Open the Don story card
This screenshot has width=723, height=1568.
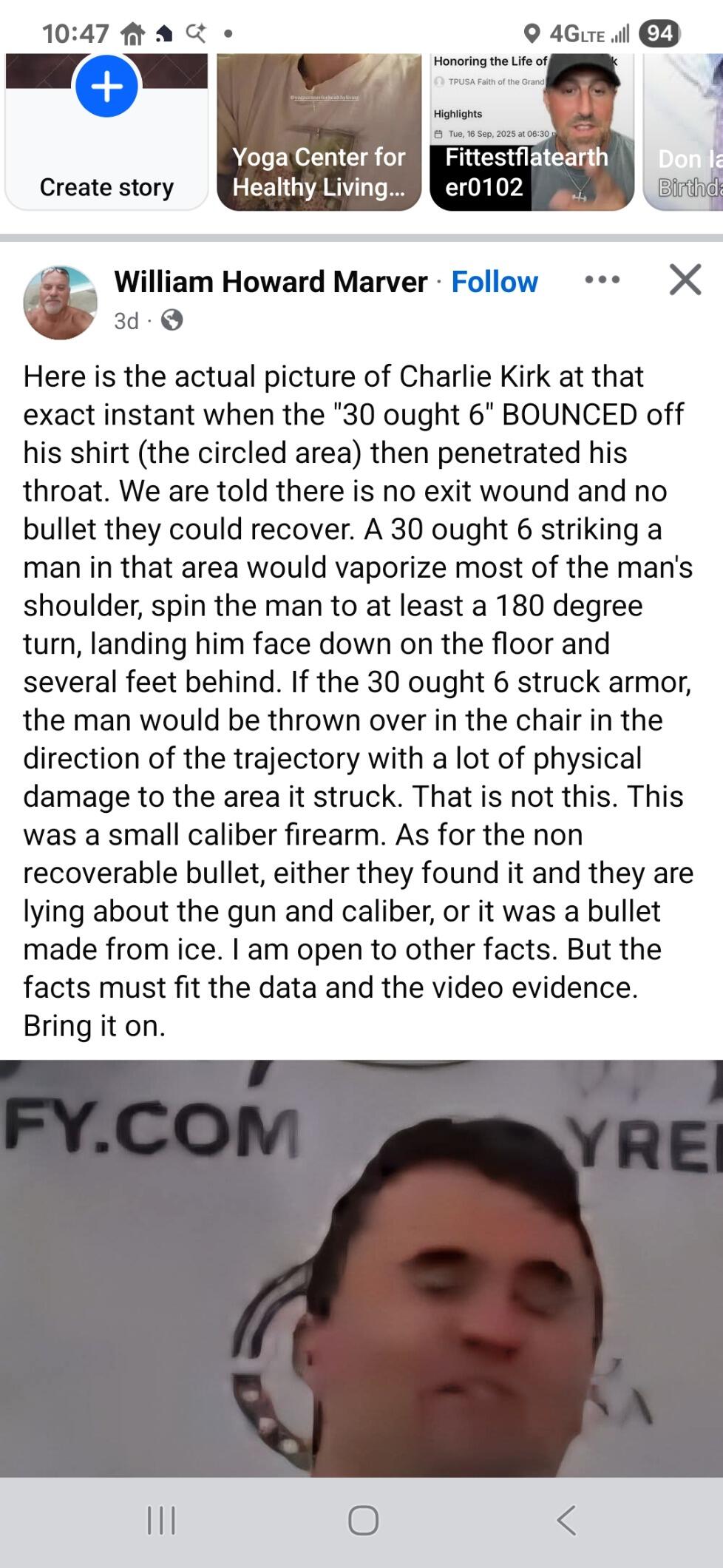click(x=684, y=132)
